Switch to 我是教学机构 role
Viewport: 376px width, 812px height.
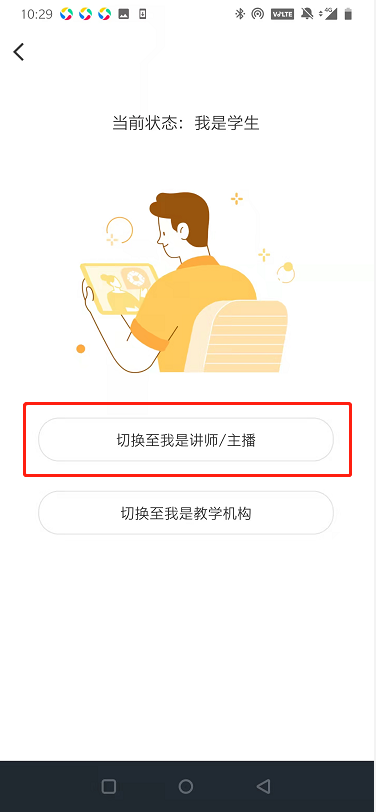[186, 513]
